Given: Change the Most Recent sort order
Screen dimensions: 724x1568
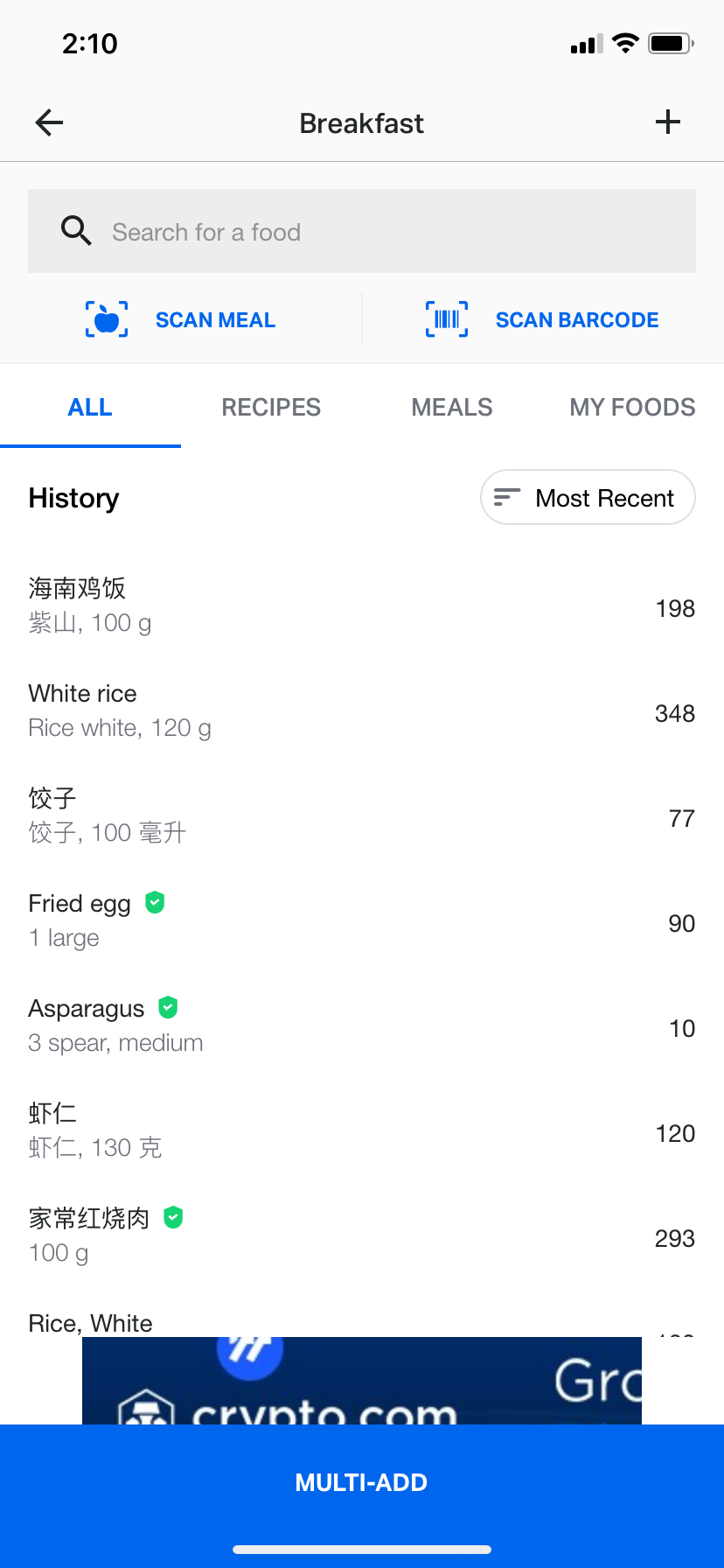Looking at the screenshot, I should (x=588, y=498).
